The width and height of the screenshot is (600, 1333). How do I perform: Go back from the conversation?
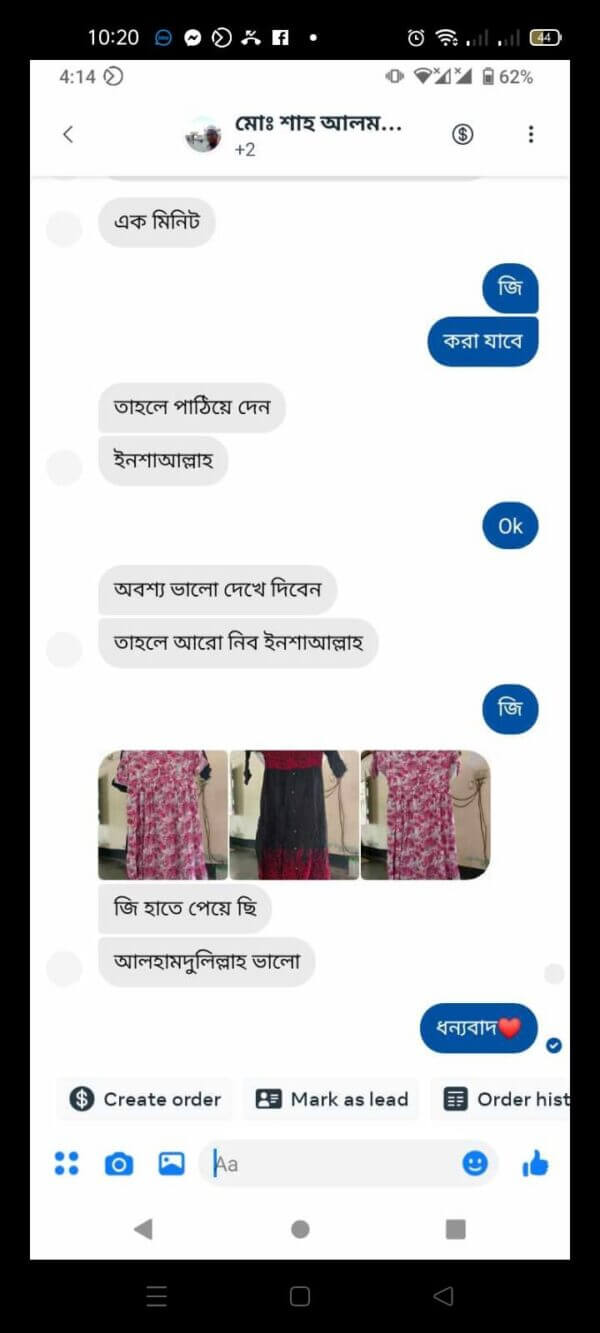point(68,134)
